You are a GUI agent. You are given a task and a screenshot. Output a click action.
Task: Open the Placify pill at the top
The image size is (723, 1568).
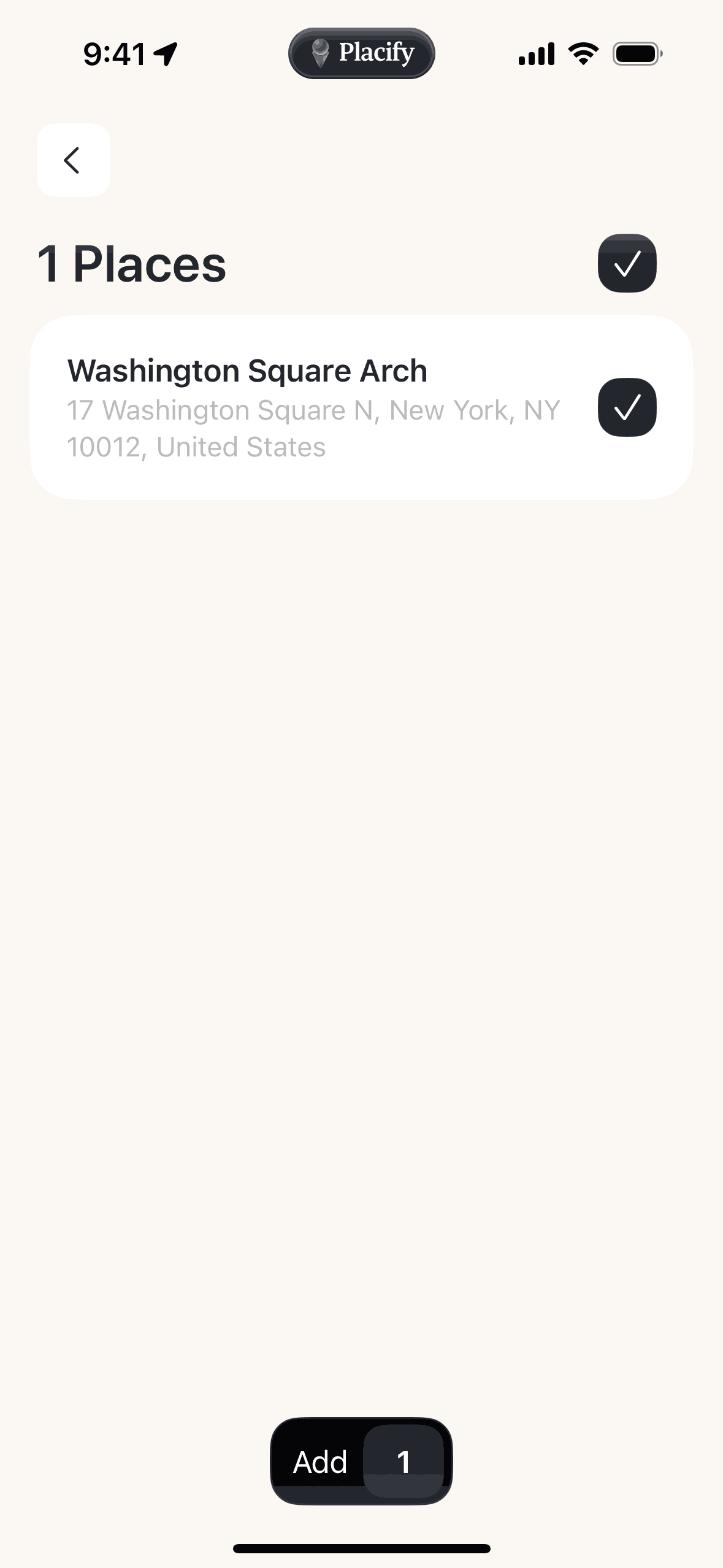coord(361,53)
